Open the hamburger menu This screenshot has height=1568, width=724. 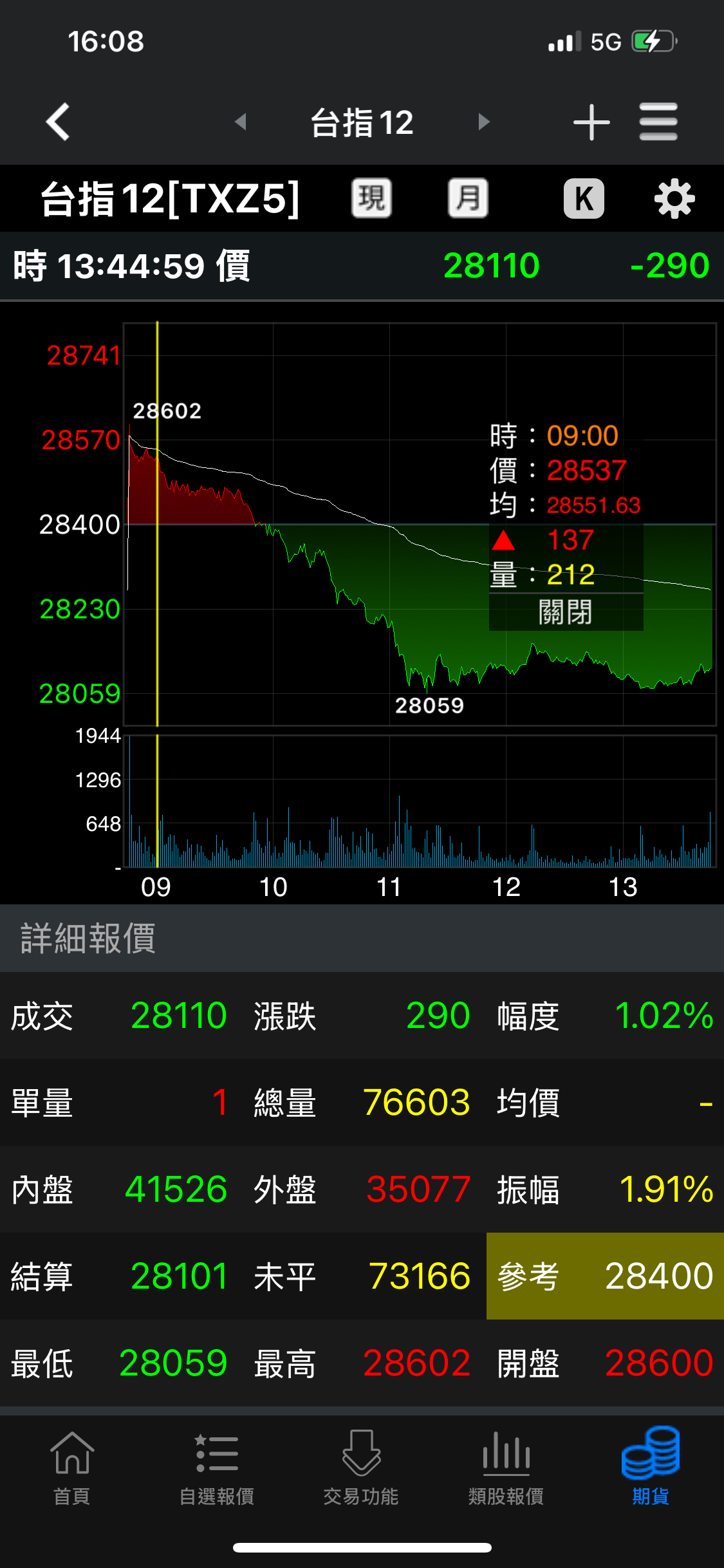click(x=658, y=122)
